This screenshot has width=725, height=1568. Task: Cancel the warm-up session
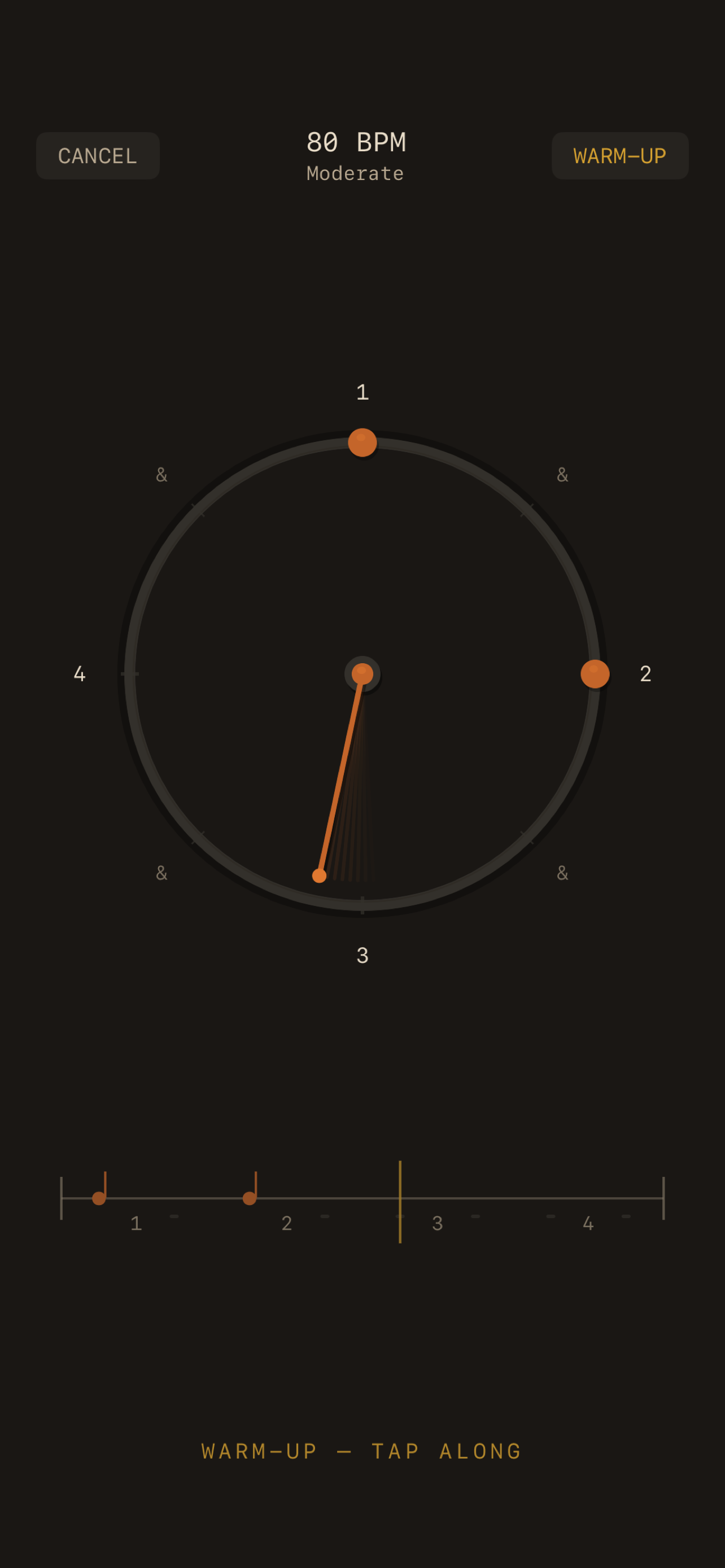click(x=97, y=156)
